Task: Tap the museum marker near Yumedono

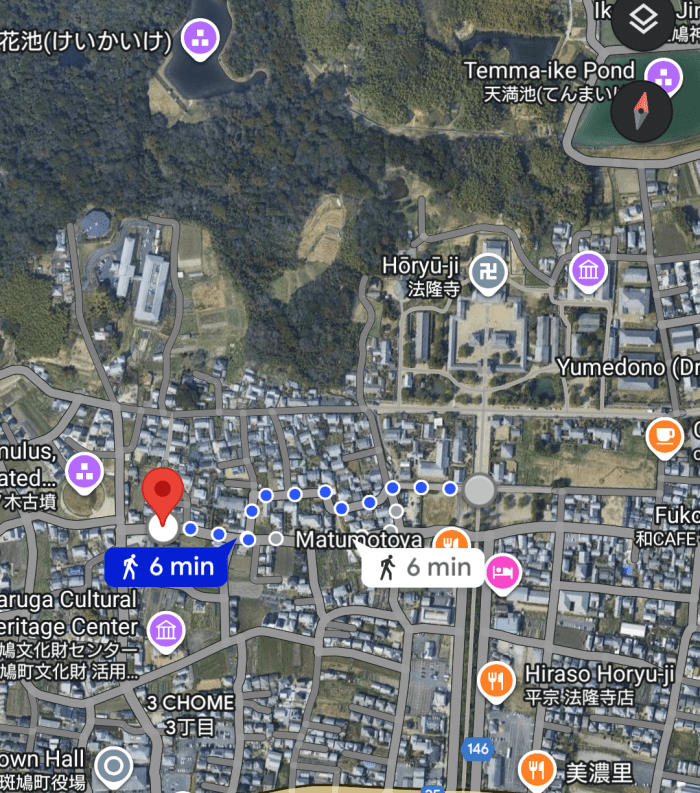Action: (588, 269)
